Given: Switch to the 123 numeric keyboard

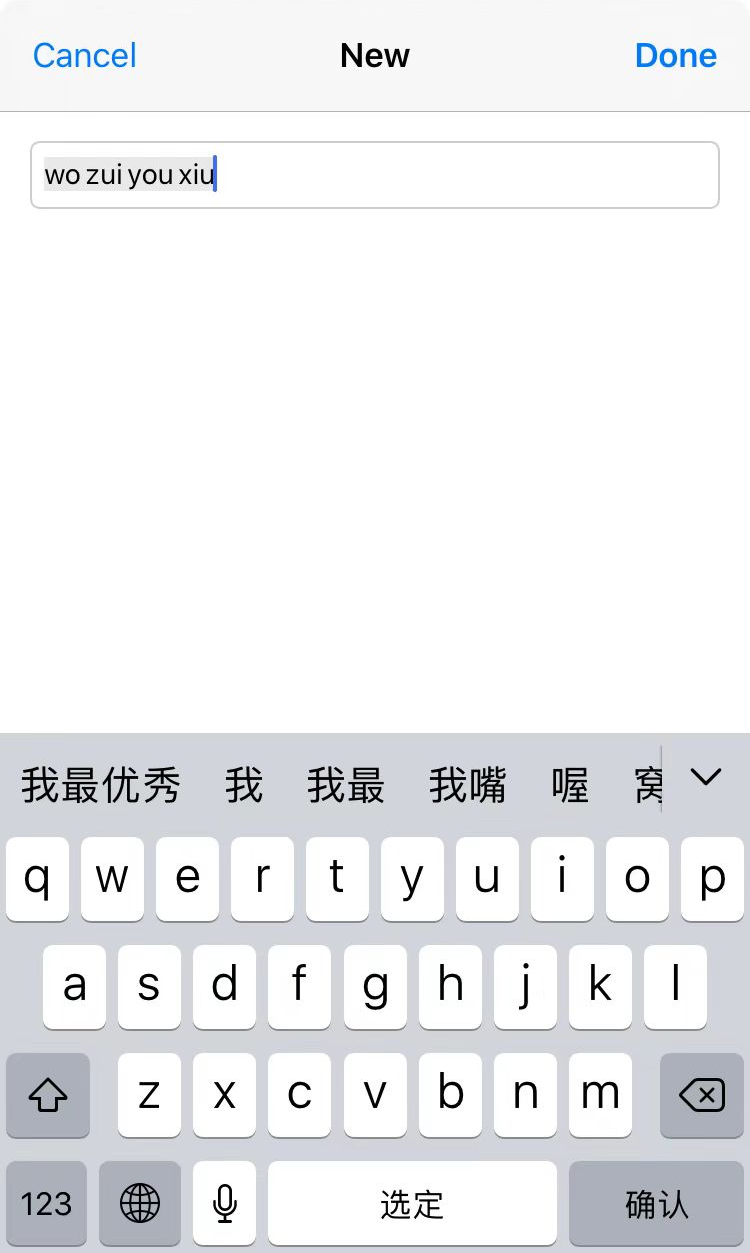Looking at the screenshot, I should coord(46,1203).
